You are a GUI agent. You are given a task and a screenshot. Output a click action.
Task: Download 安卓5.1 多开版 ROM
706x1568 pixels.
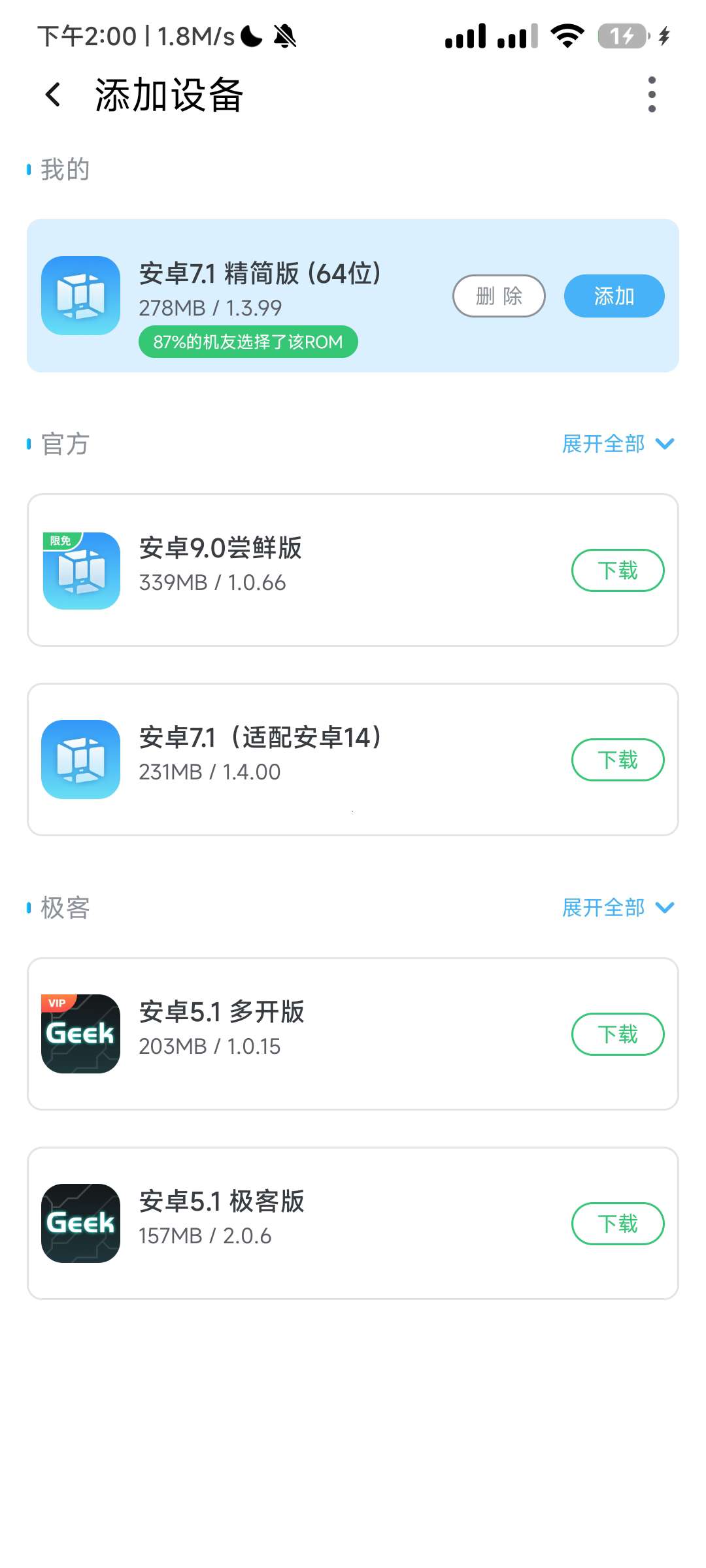click(x=617, y=1034)
